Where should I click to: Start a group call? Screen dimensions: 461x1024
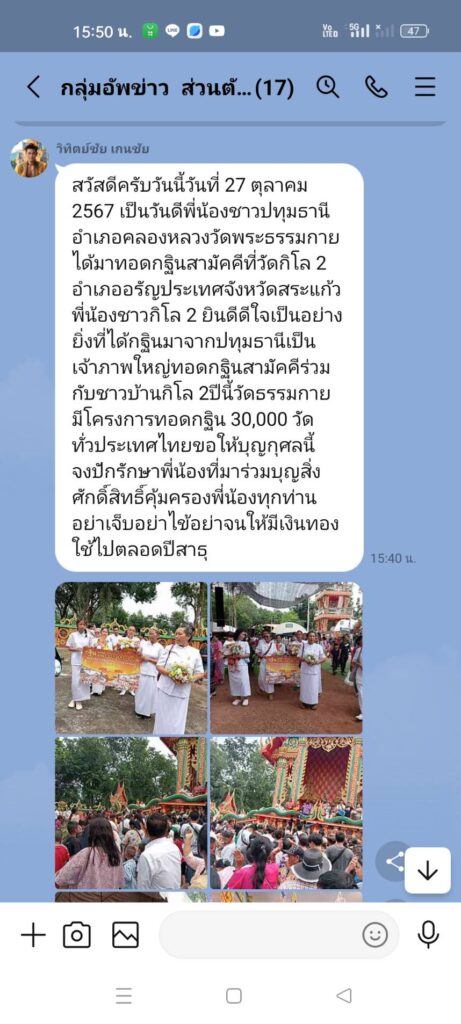click(376, 87)
